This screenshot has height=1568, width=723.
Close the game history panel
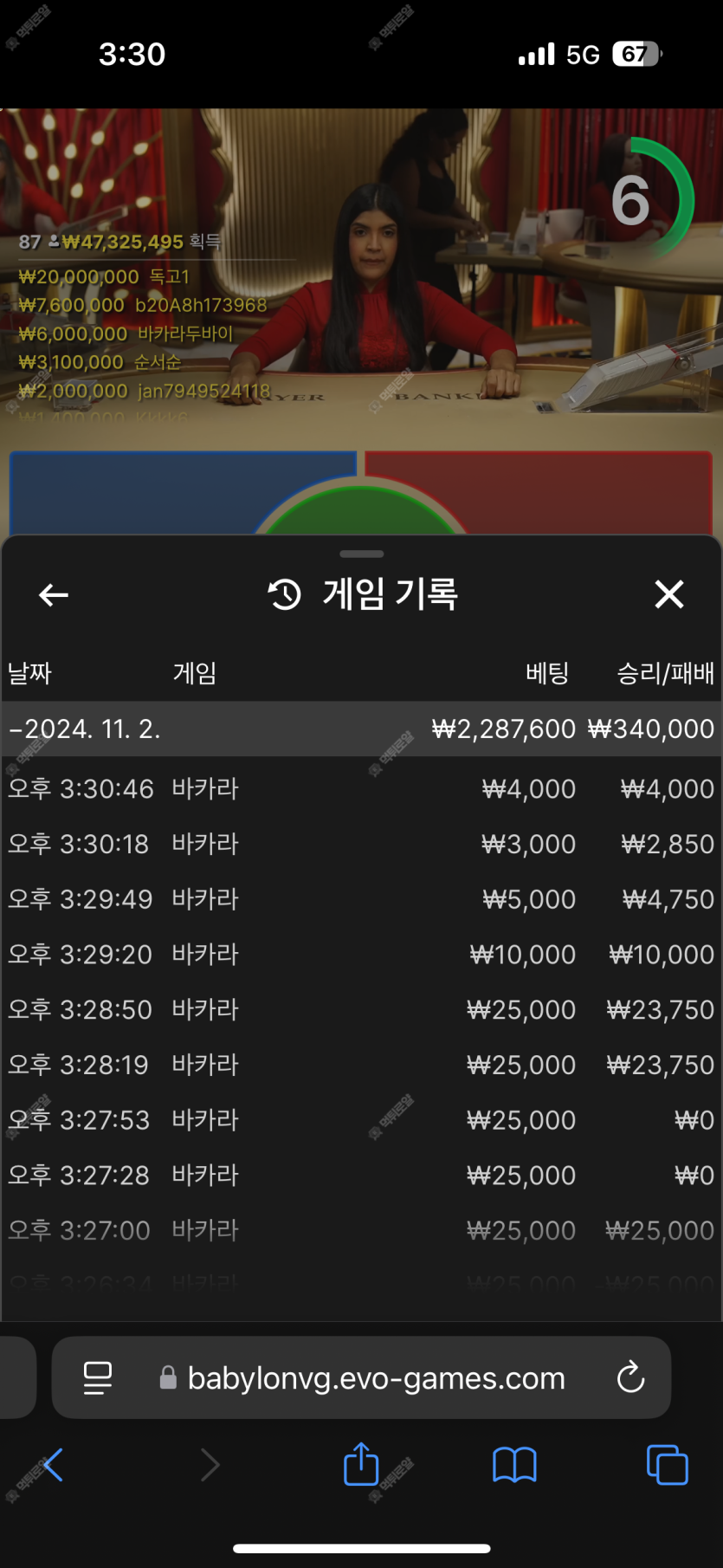point(668,595)
